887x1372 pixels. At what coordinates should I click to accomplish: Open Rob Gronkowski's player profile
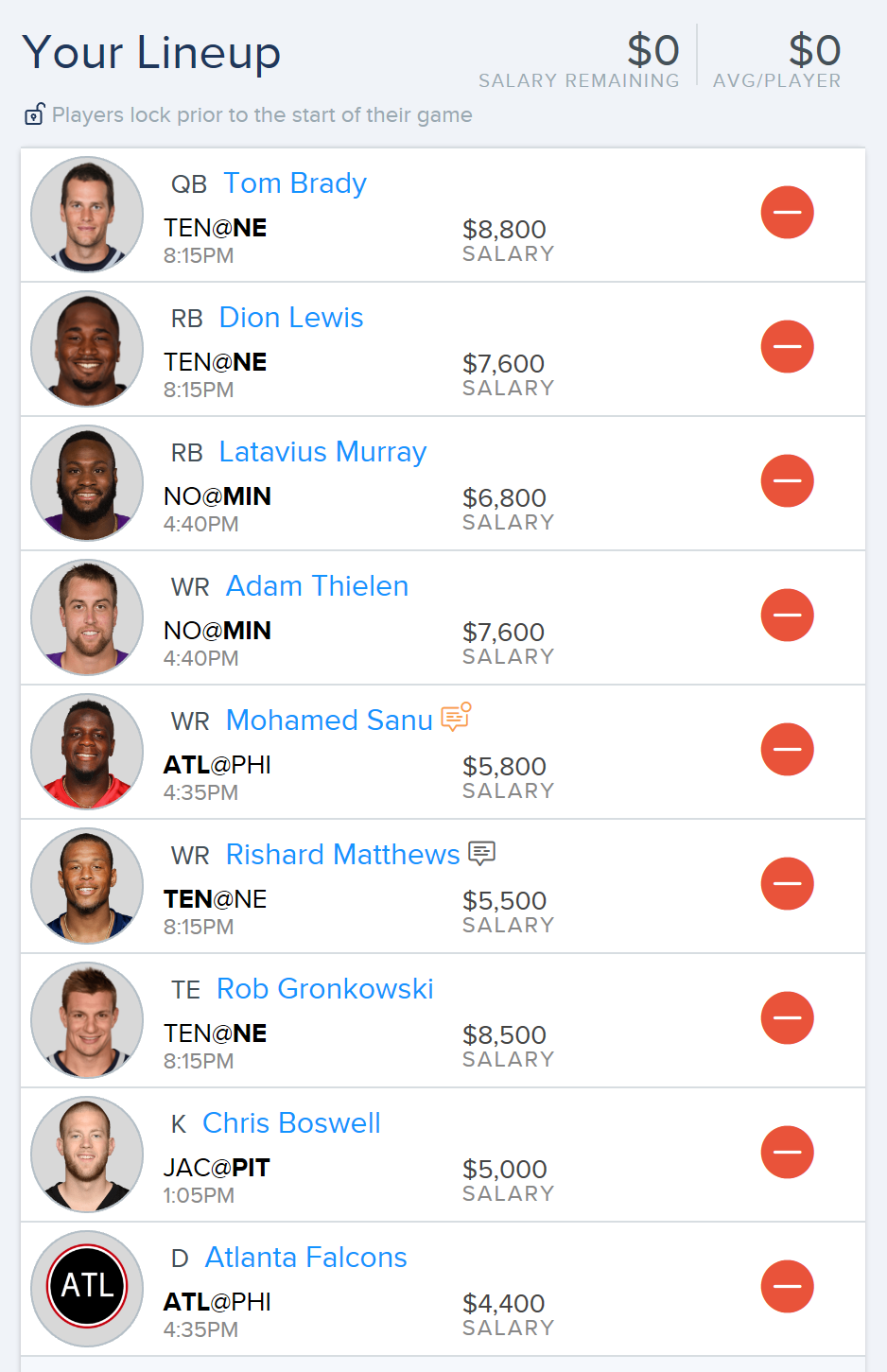[324, 989]
